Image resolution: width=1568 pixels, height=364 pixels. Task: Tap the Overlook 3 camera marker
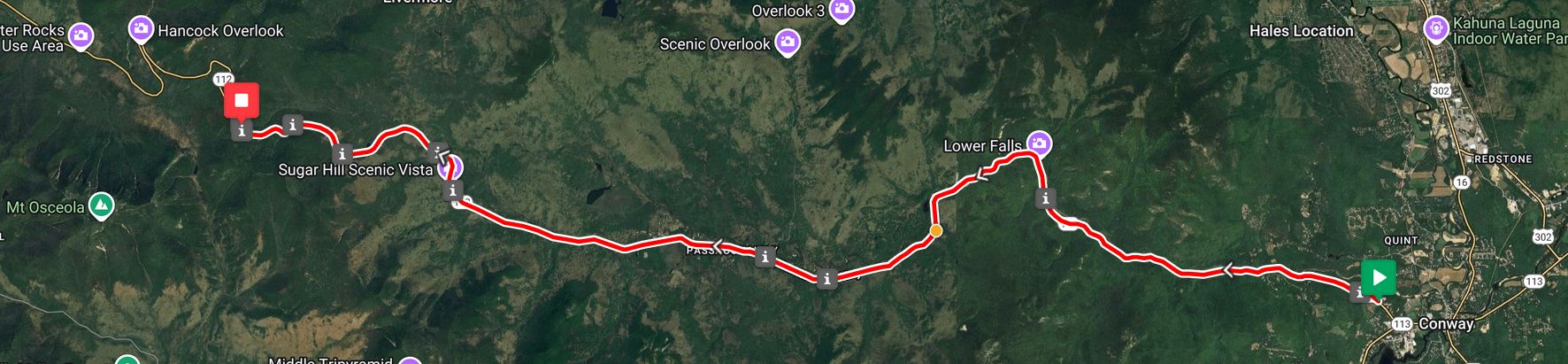[x=842, y=10]
